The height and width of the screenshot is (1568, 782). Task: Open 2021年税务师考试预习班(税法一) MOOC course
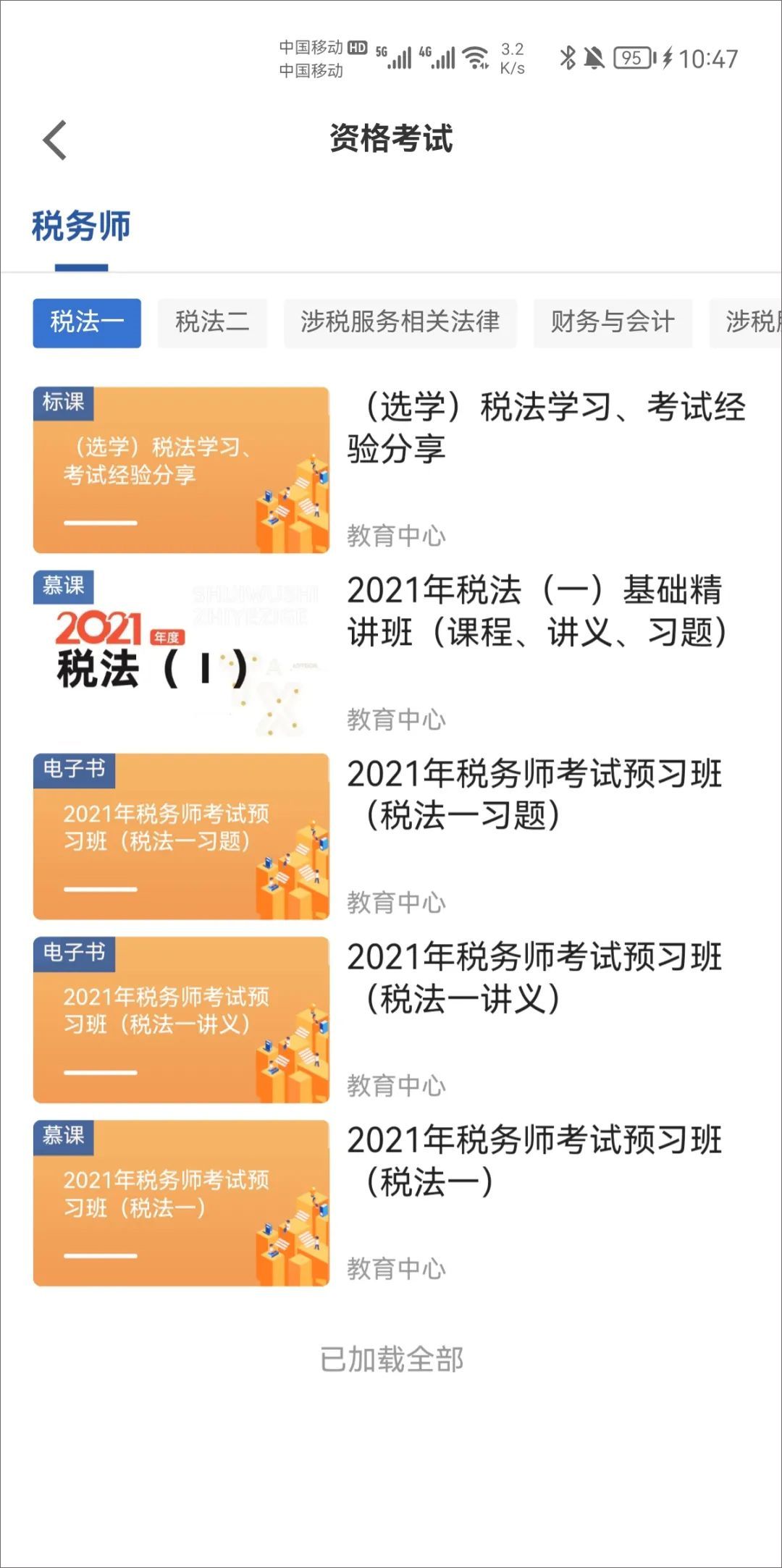pyautogui.click(x=391, y=1202)
